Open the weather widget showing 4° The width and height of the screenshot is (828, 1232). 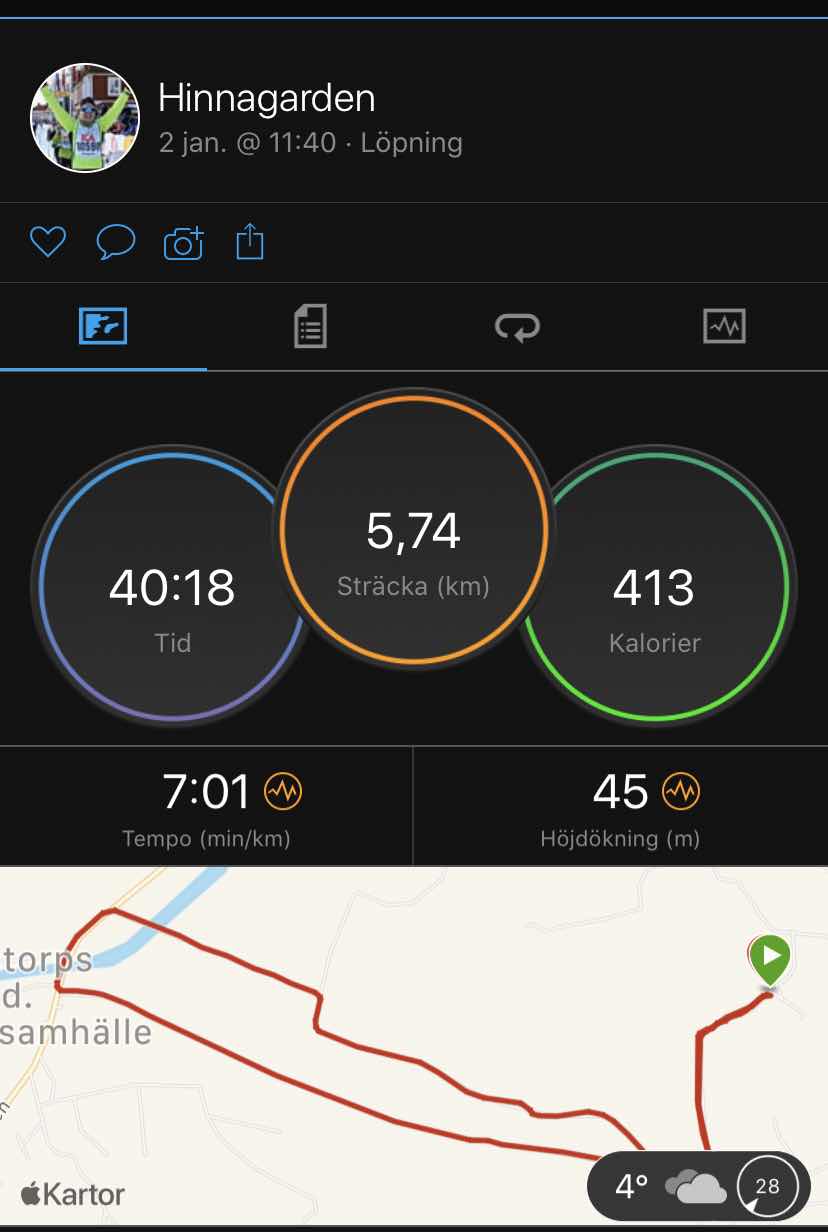coord(698,1187)
